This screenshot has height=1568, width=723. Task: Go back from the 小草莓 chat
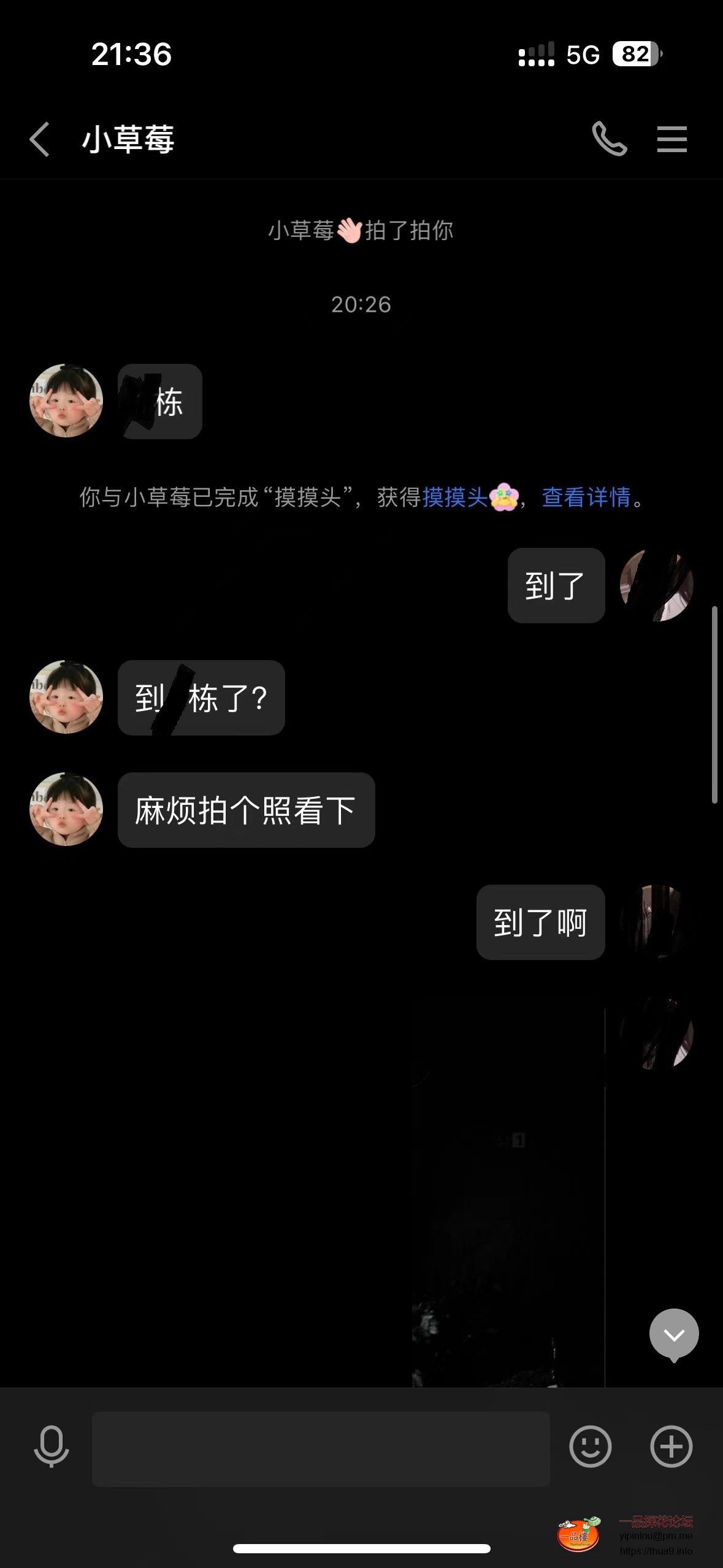coord(40,139)
